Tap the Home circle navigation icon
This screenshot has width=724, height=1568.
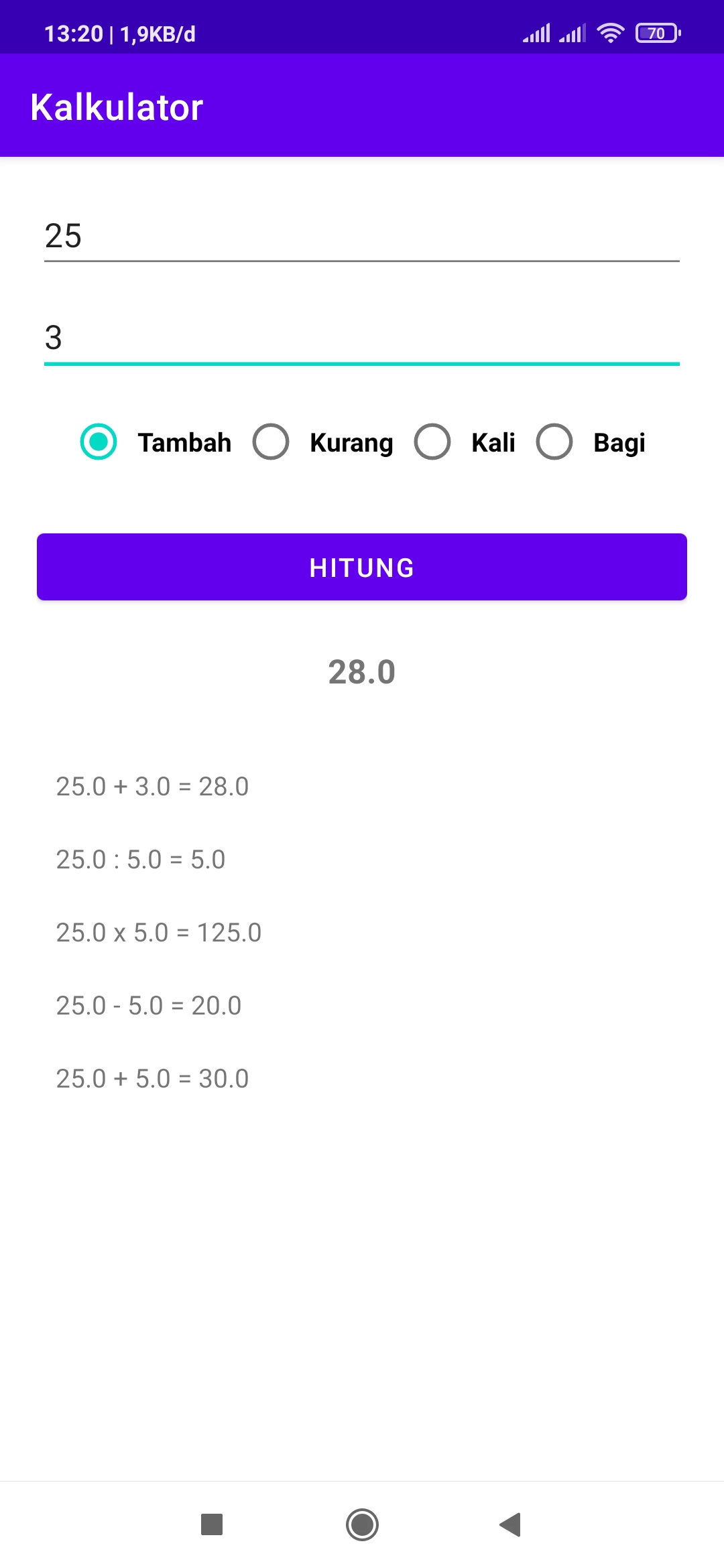point(362,1525)
